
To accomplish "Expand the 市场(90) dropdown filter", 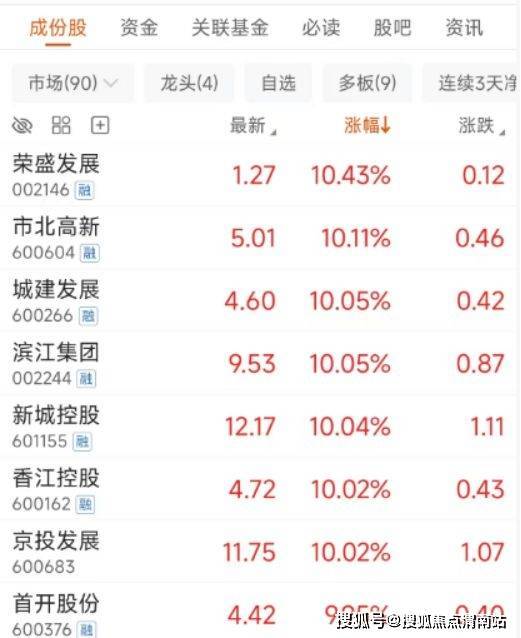I will click(x=73, y=83).
